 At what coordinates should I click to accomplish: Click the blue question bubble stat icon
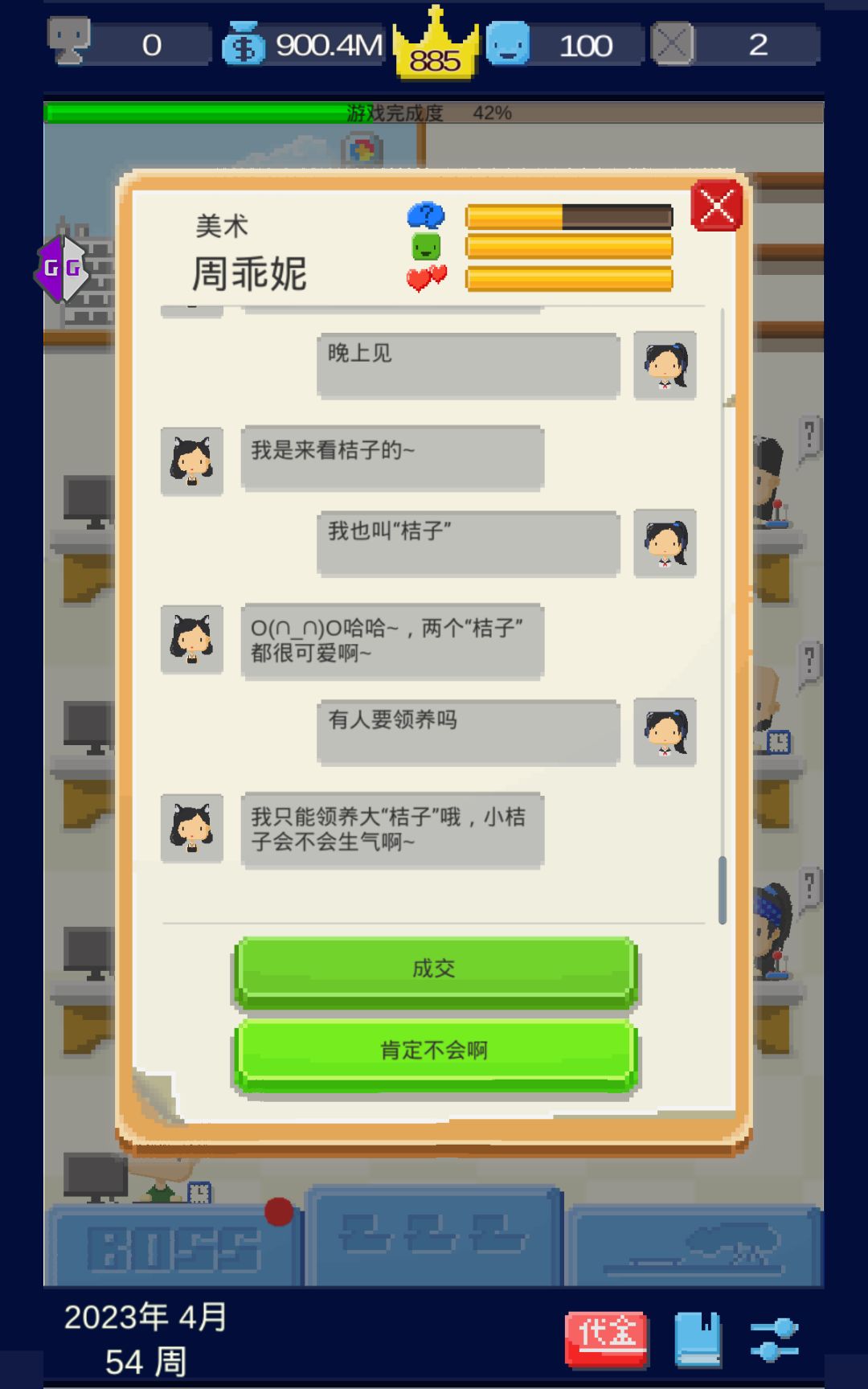(x=427, y=215)
